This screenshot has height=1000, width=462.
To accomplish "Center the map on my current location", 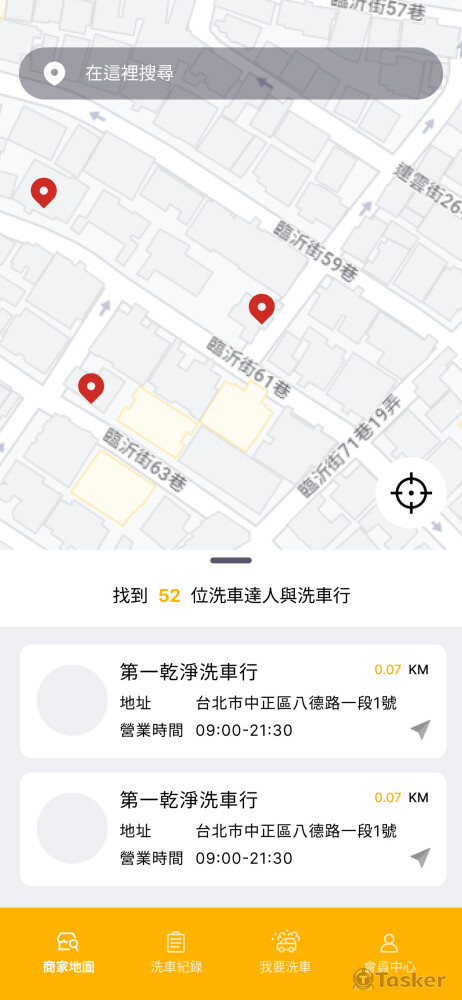I will click(410, 493).
